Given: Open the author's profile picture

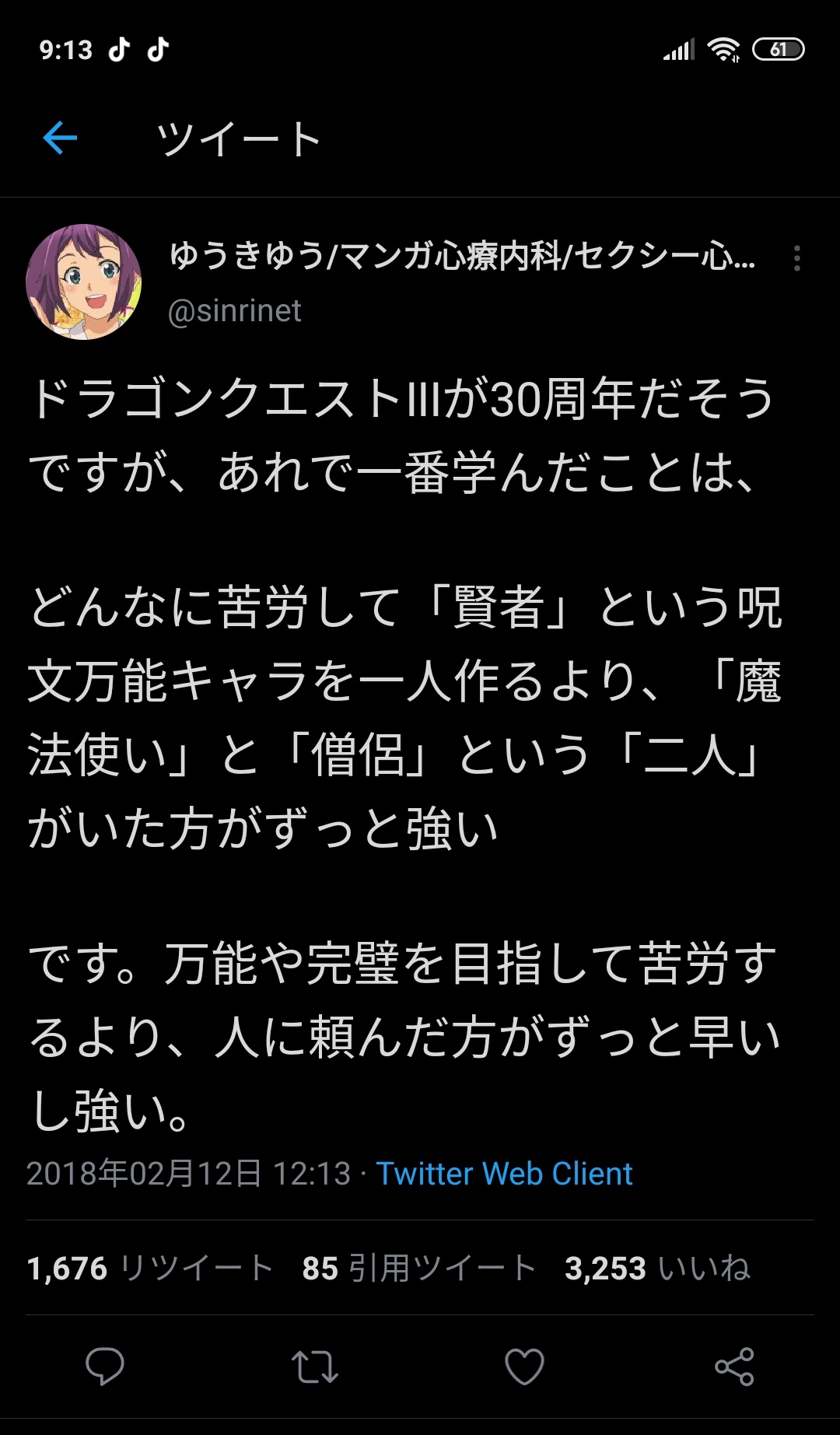Looking at the screenshot, I should [x=84, y=282].
